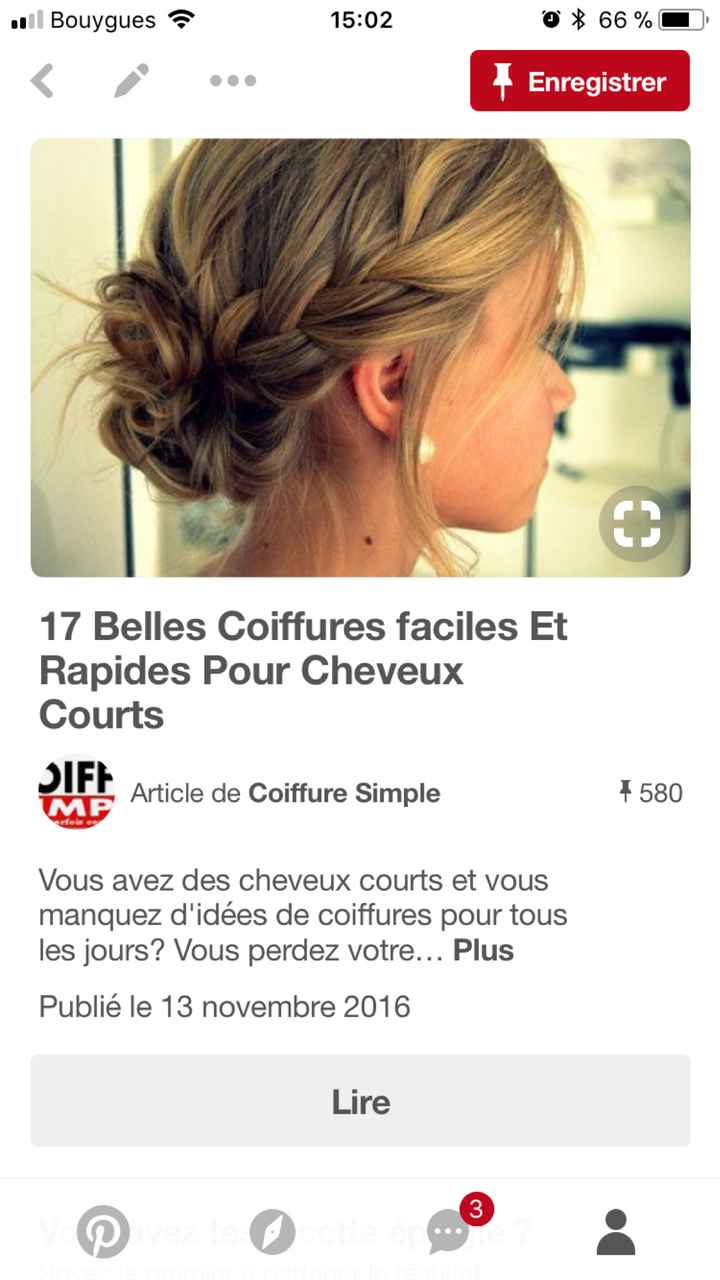Tap the Bouygues carrier label
This screenshot has height=1280, width=720.
[x=103, y=17]
